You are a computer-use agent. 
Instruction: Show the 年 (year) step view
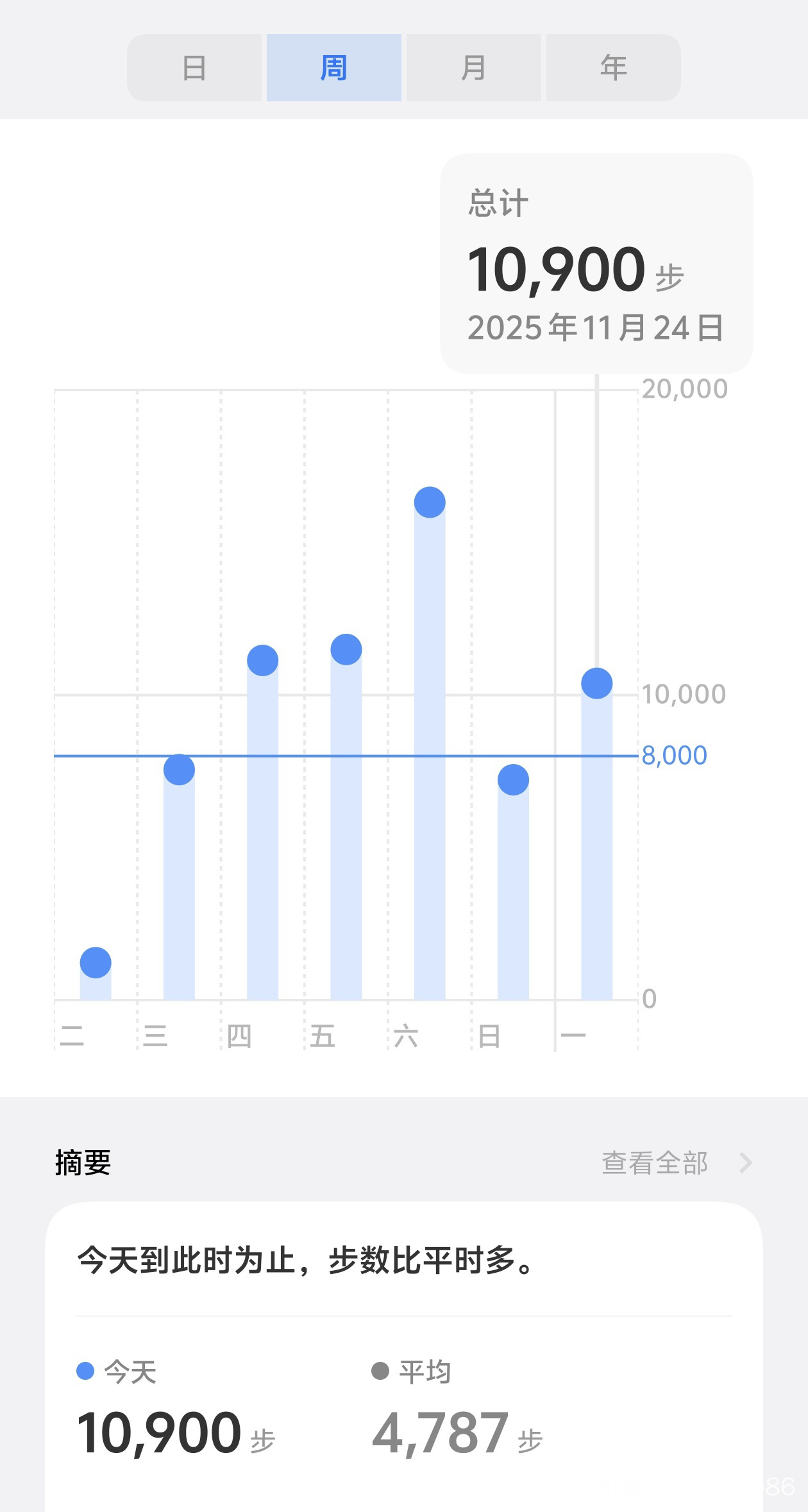613,68
